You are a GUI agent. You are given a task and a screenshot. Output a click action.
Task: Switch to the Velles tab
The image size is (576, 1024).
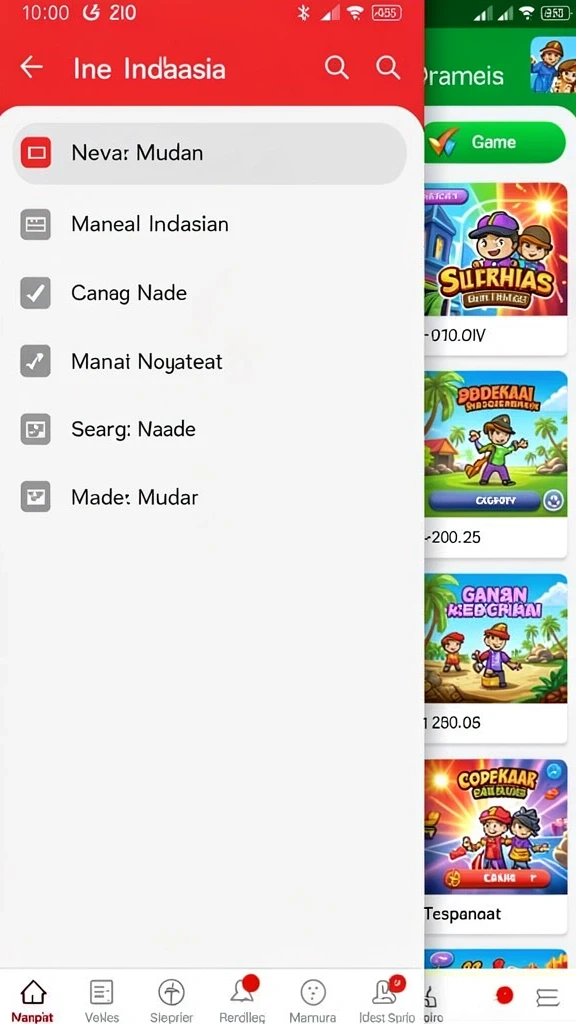pyautogui.click(x=101, y=1000)
